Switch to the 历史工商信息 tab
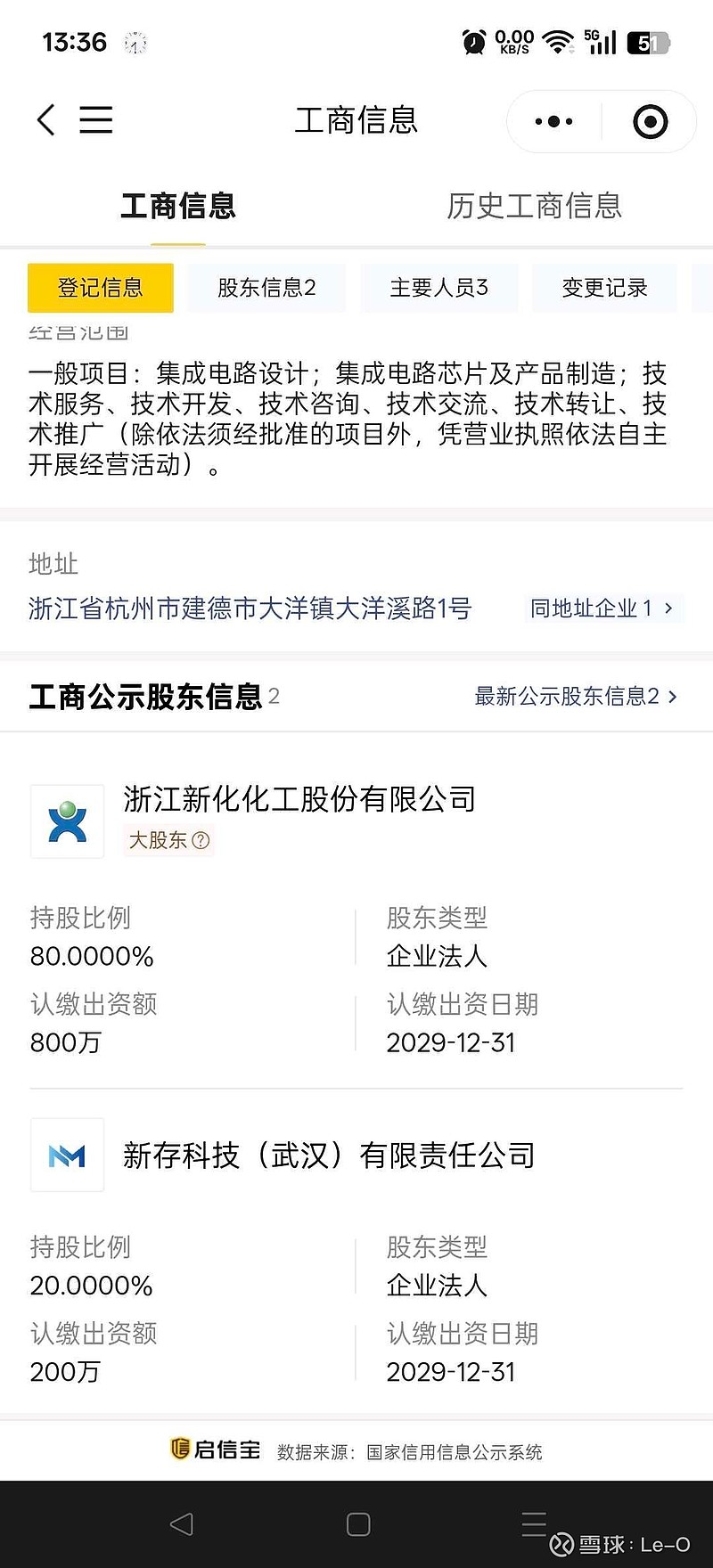 coord(536,206)
